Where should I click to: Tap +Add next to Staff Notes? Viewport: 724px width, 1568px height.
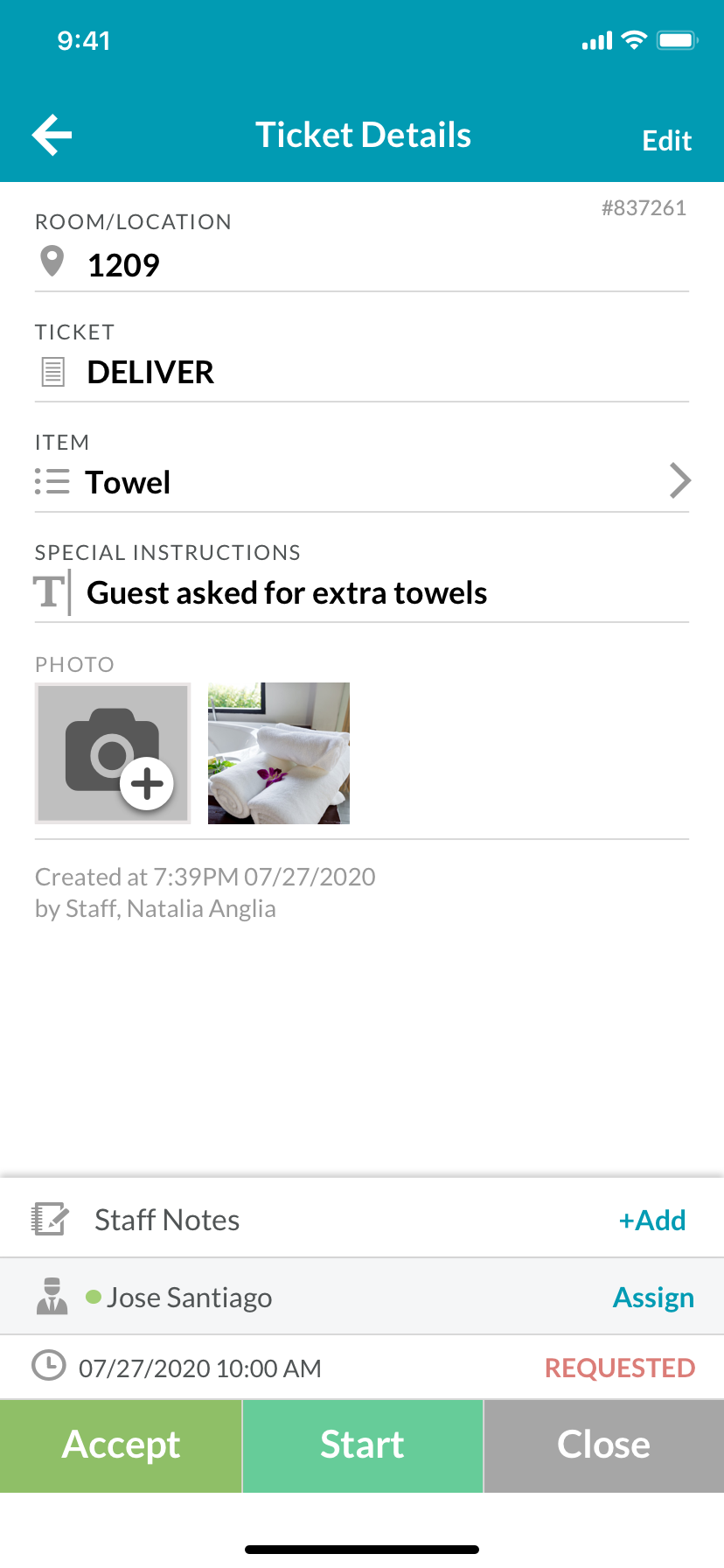tap(652, 1220)
